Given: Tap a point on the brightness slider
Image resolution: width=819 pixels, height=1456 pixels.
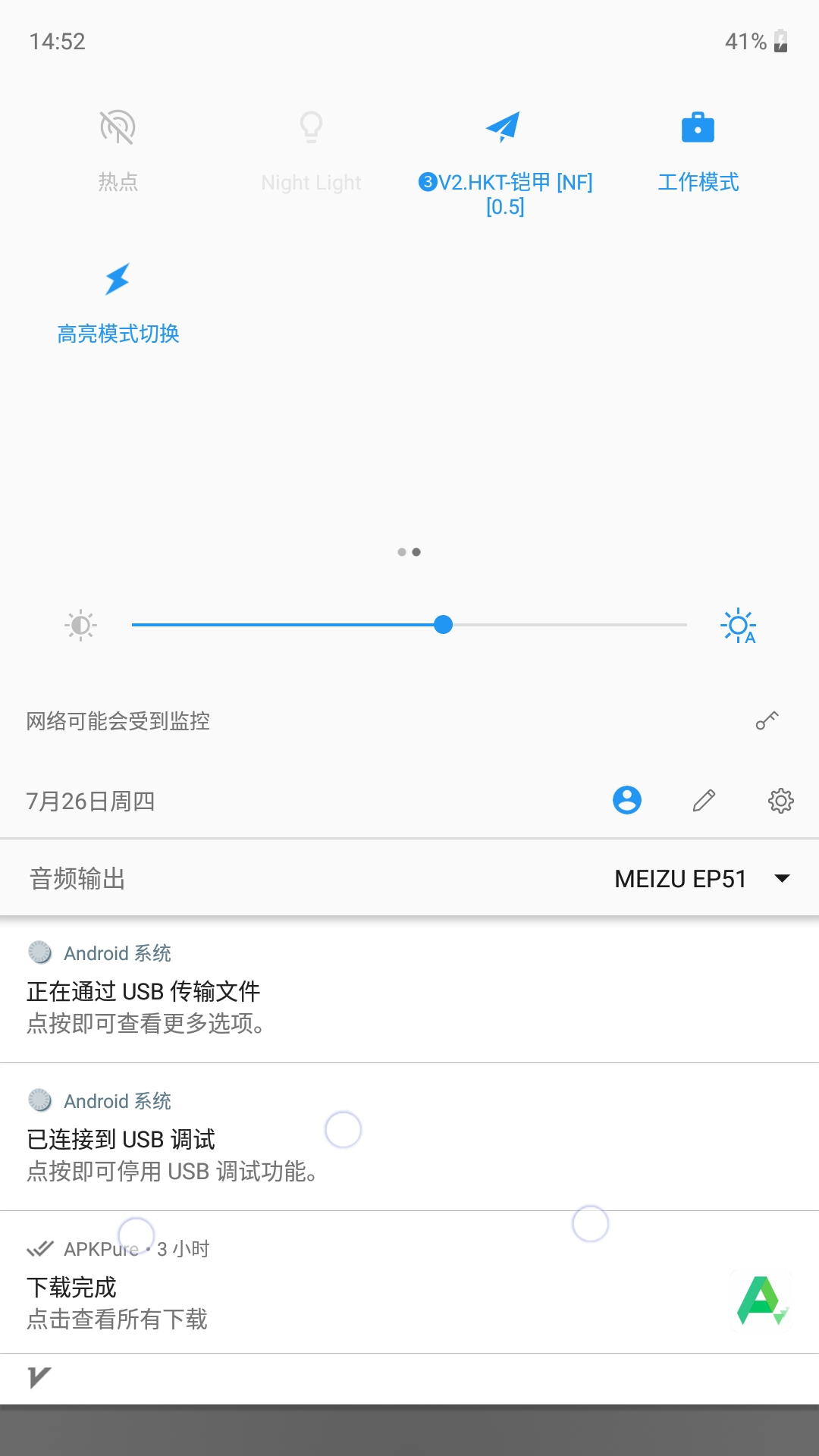Looking at the screenshot, I should (x=409, y=625).
